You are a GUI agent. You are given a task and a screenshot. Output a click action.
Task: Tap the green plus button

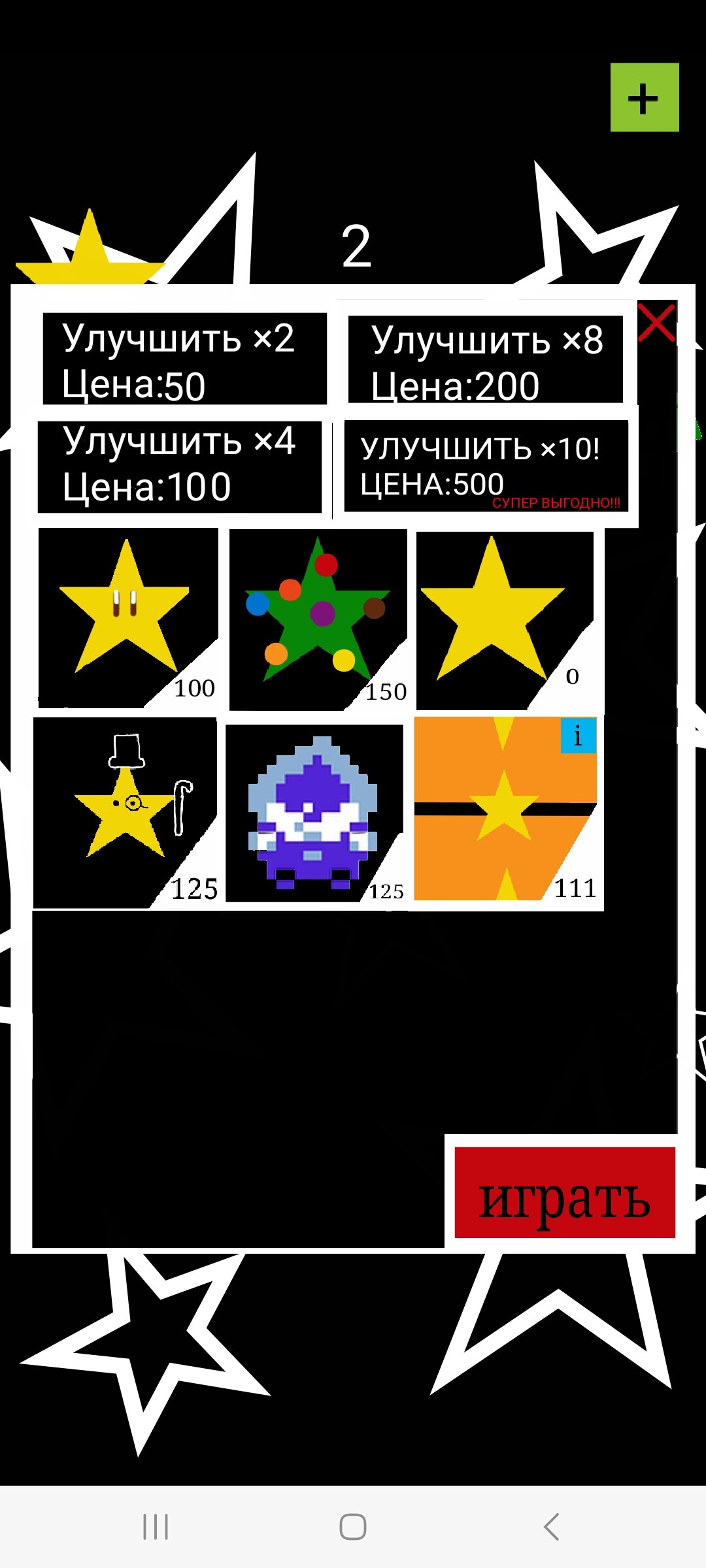point(644,97)
